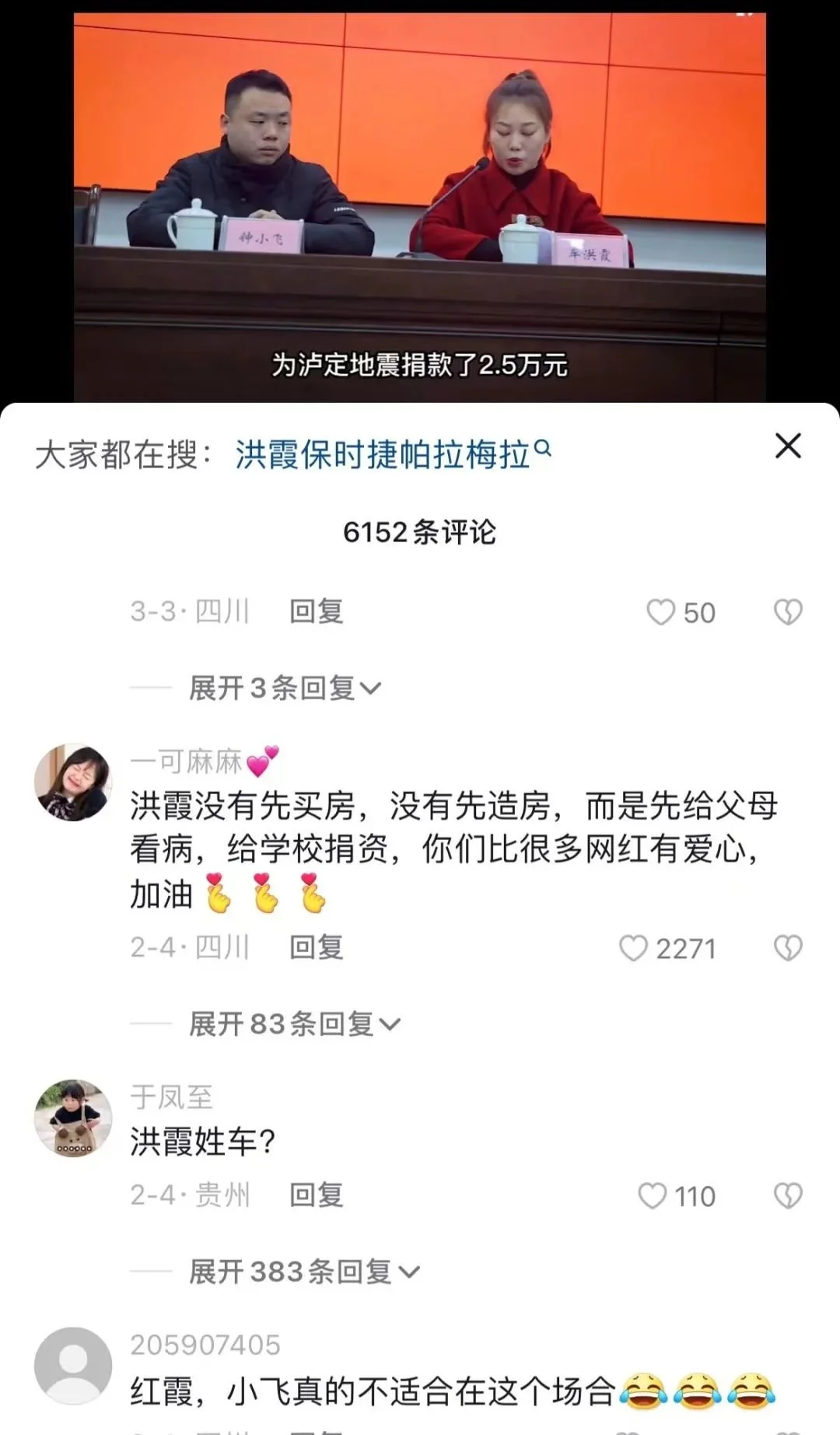The width and height of the screenshot is (840, 1435).
Task: Close the comments panel
Action: pos(787,446)
